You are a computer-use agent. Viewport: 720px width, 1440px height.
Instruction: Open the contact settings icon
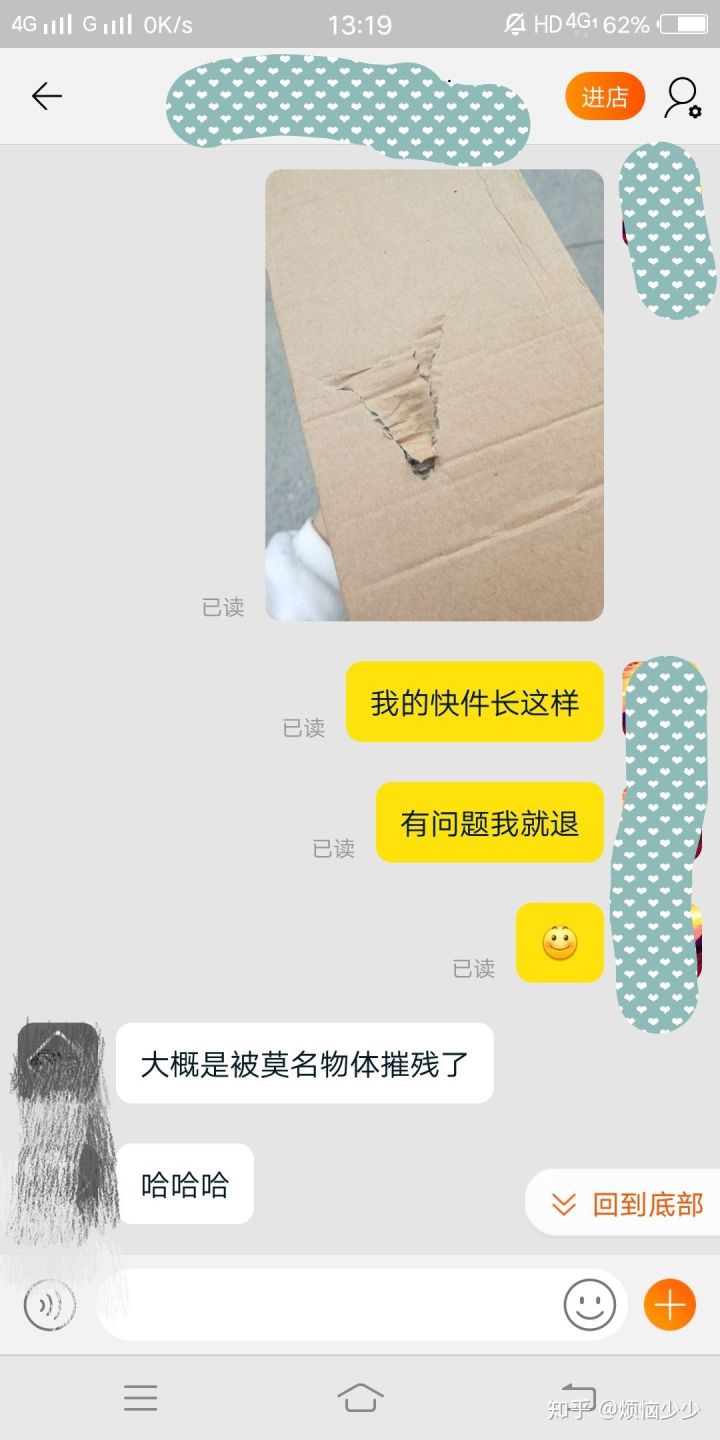coord(683,97)
